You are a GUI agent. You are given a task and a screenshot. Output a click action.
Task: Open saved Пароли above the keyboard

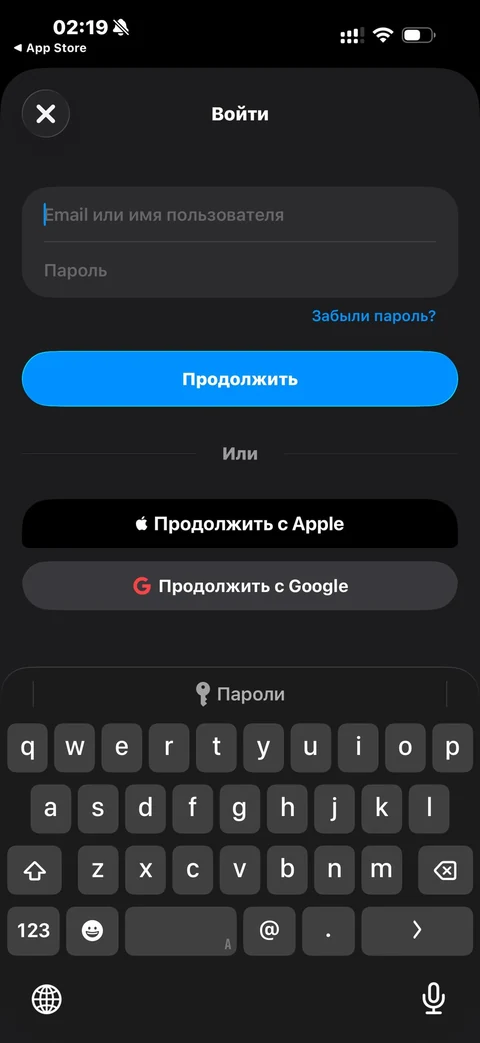(240, 694)
